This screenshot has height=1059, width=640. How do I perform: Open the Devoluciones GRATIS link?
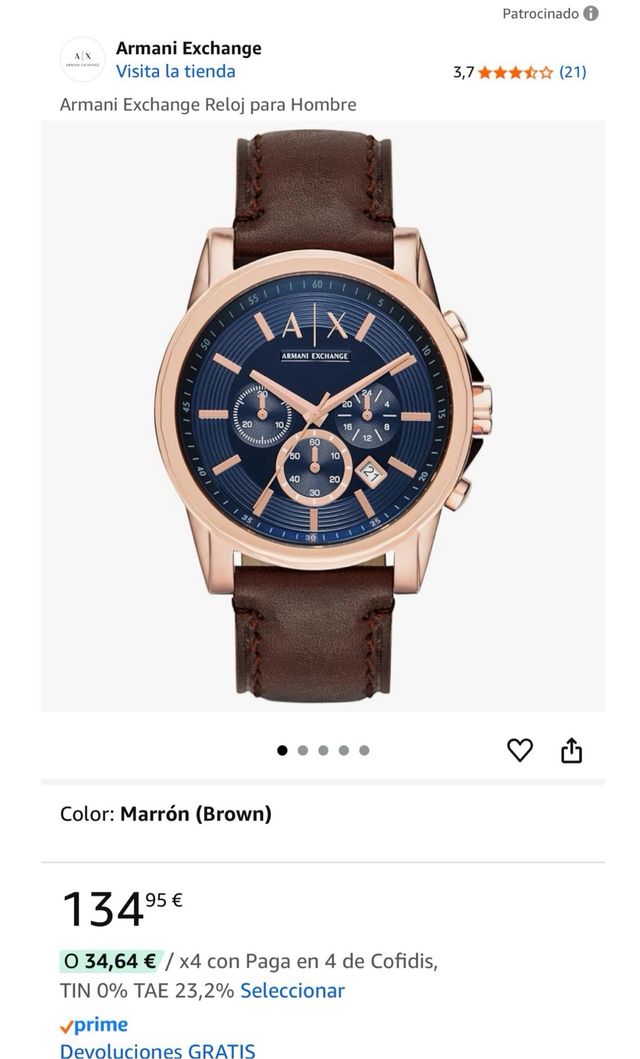click(157, 1050)
